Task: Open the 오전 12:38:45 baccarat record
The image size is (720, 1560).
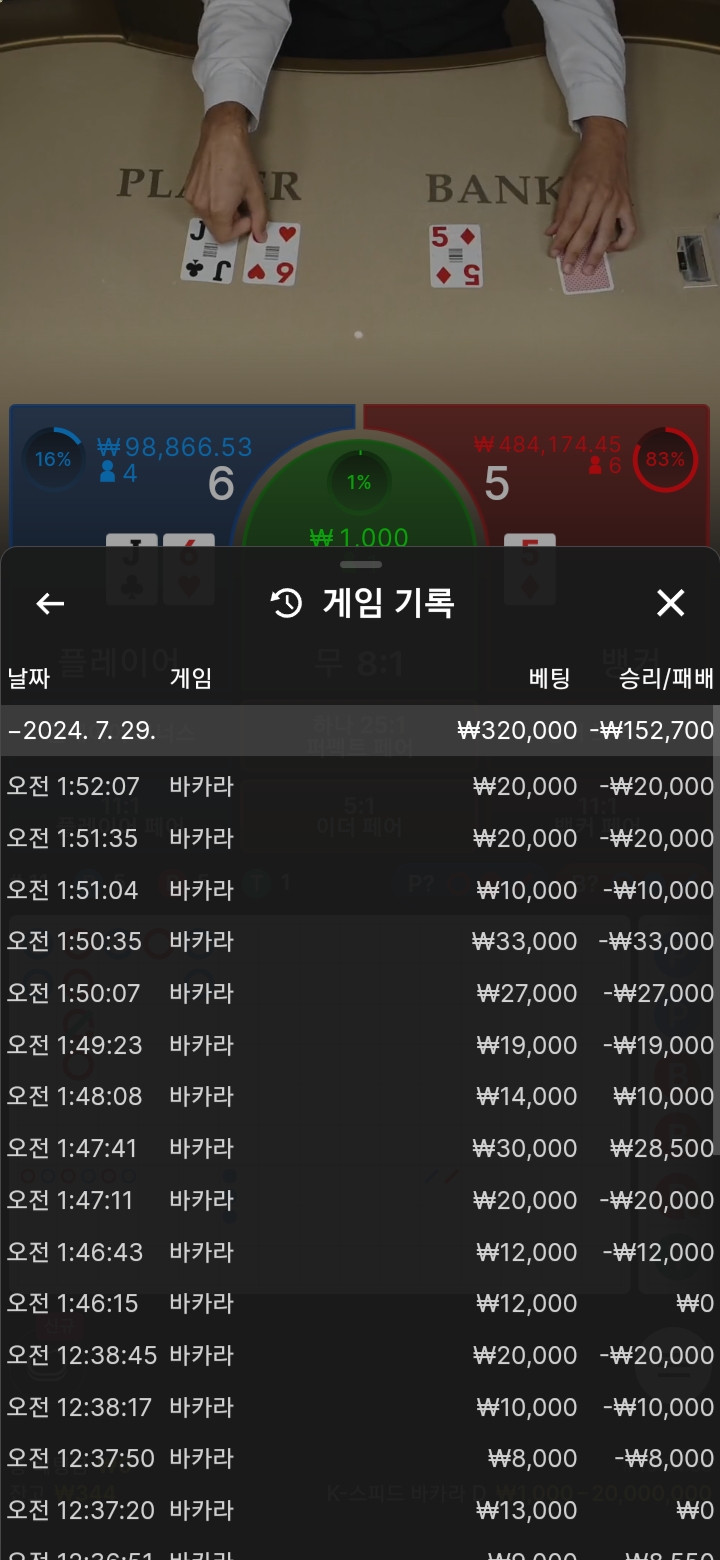Action: 360,1355
